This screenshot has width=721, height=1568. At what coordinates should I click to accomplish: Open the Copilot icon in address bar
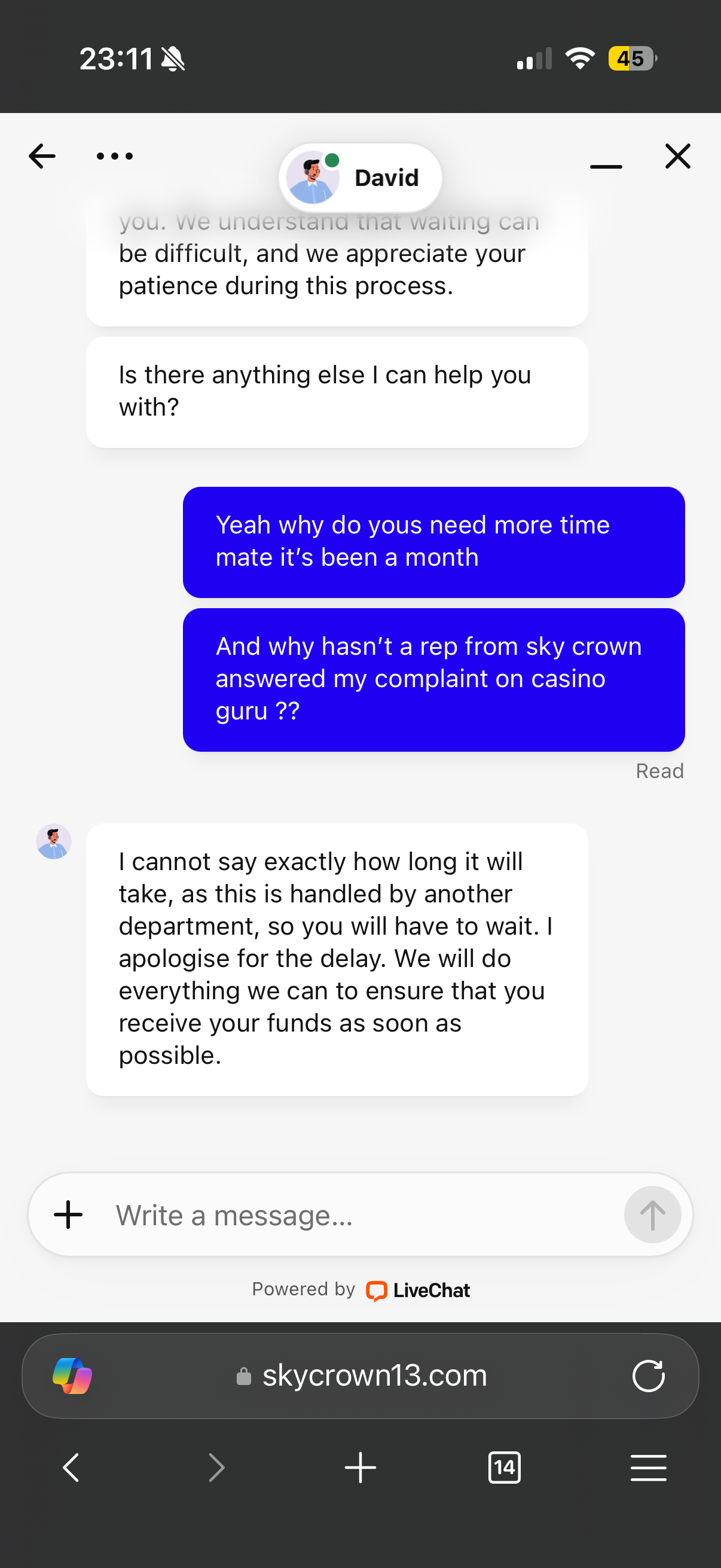coord(72,1375)
